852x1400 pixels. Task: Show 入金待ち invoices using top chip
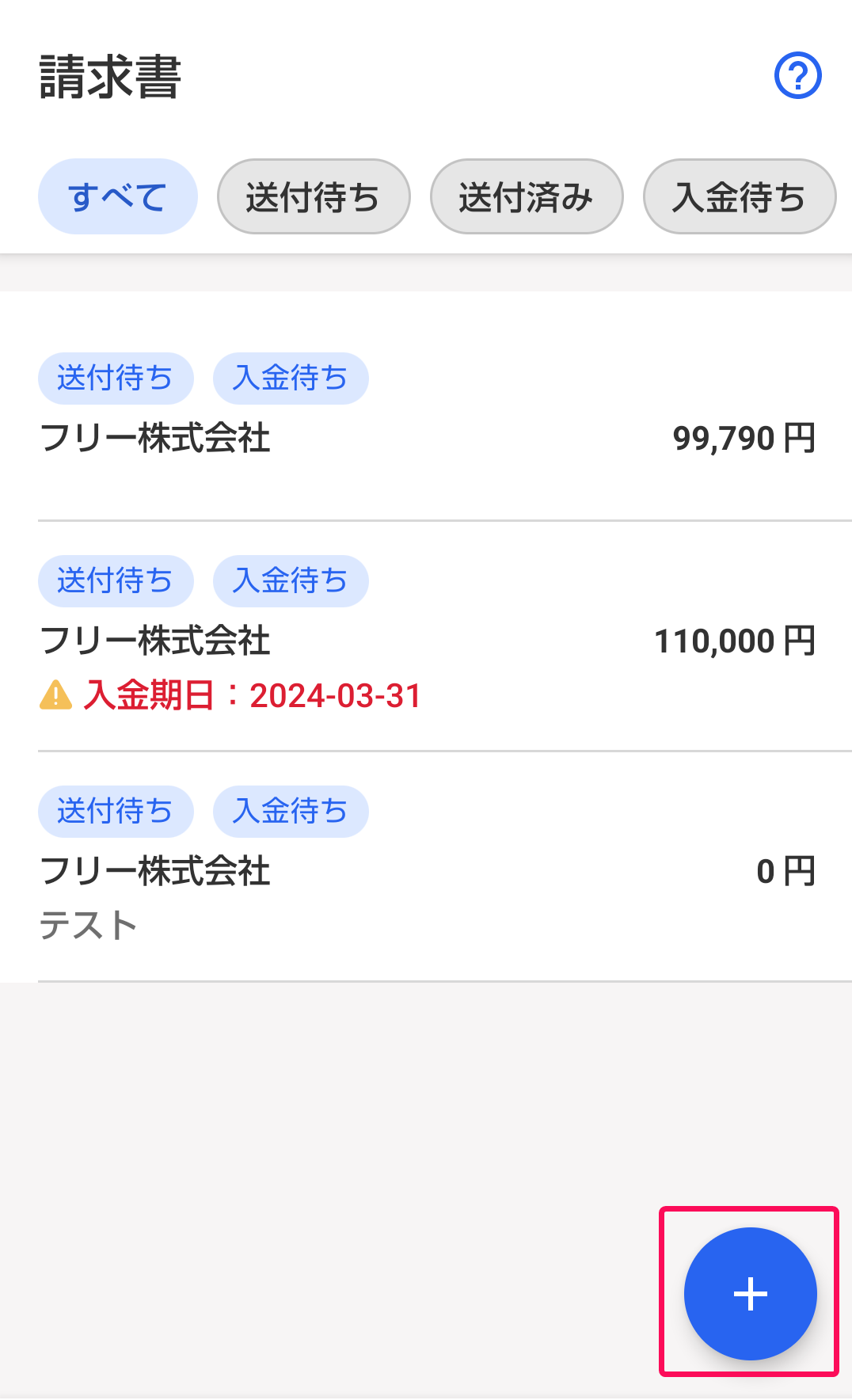(740, 196)
